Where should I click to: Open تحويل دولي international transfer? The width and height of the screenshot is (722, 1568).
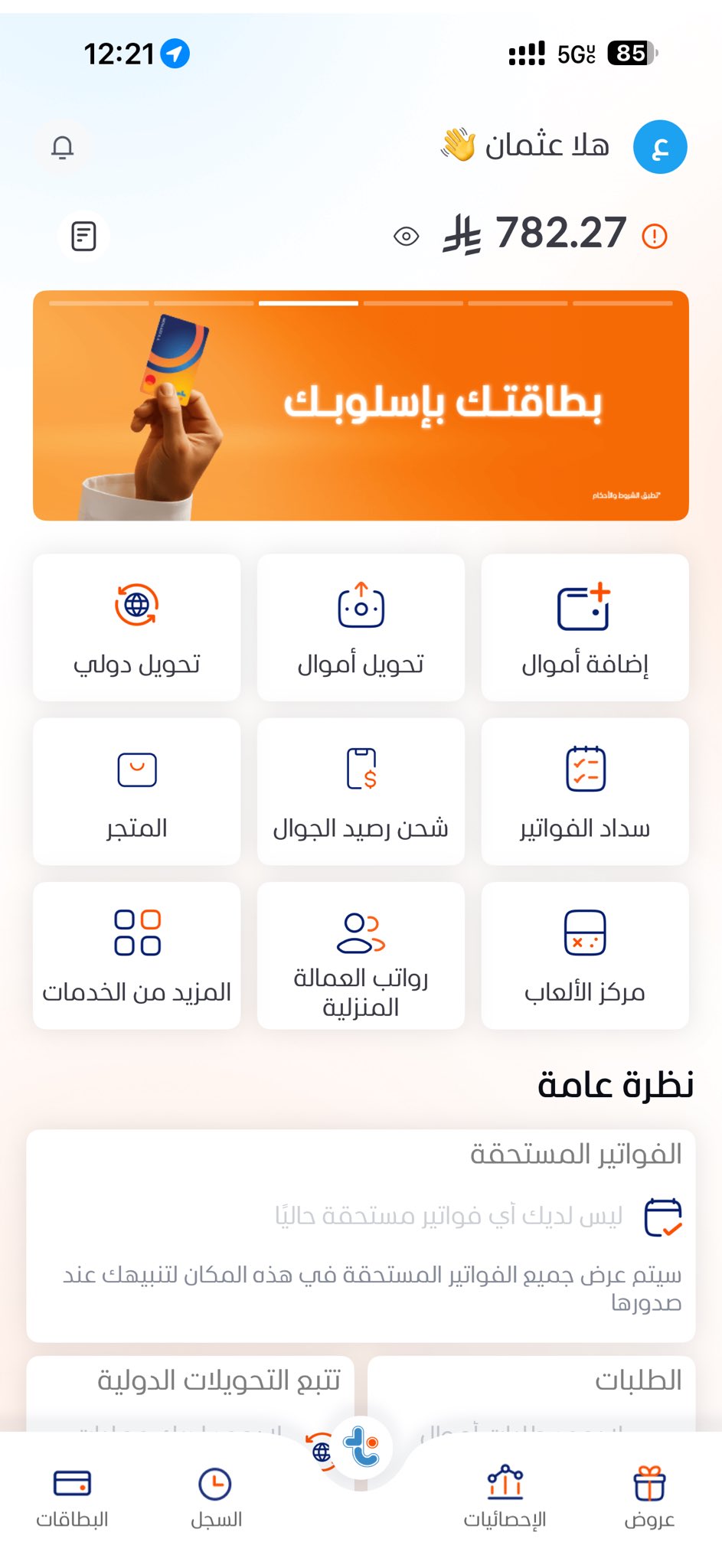coord(136,627)
